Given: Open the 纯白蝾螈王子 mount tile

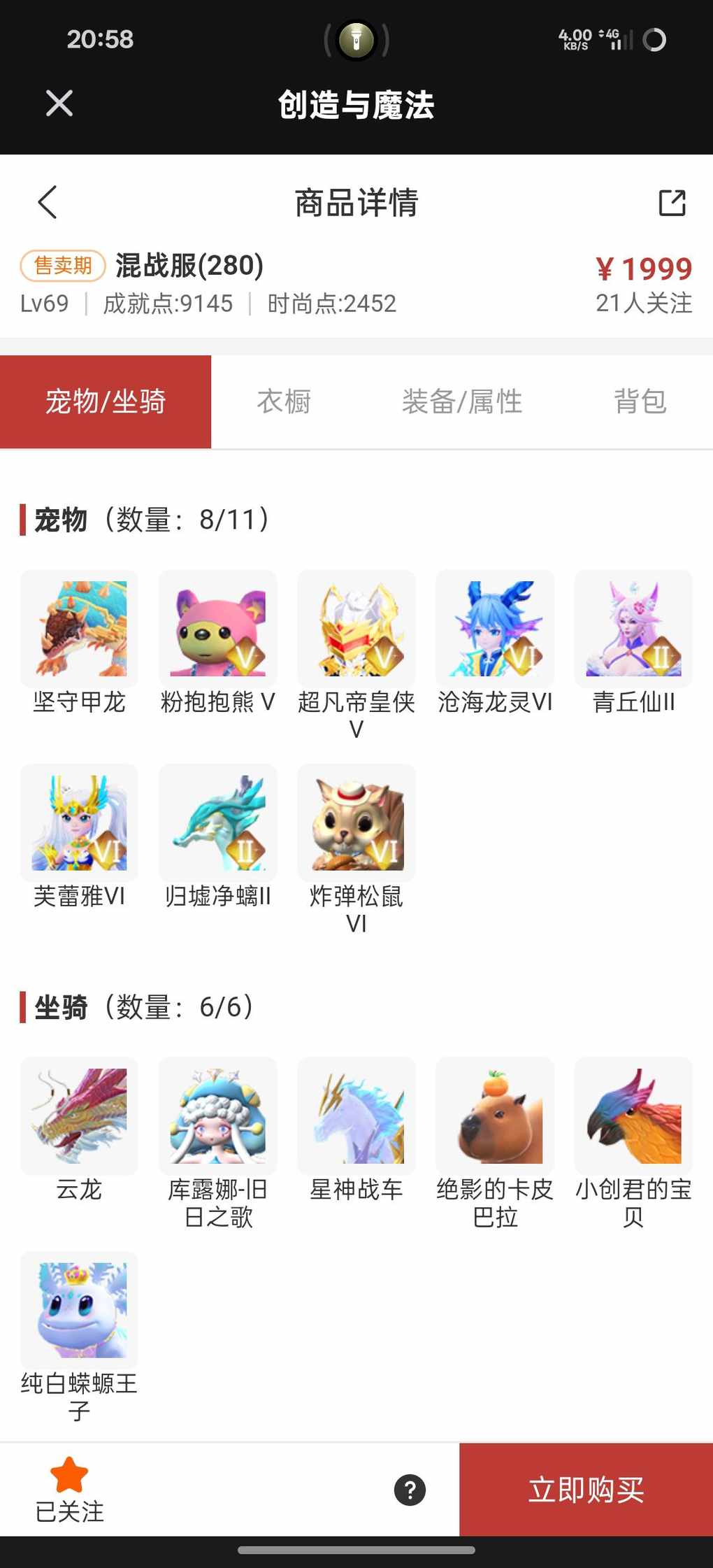Looking at the screenshot, I should pyautogui.click(x=79, y=1310).
